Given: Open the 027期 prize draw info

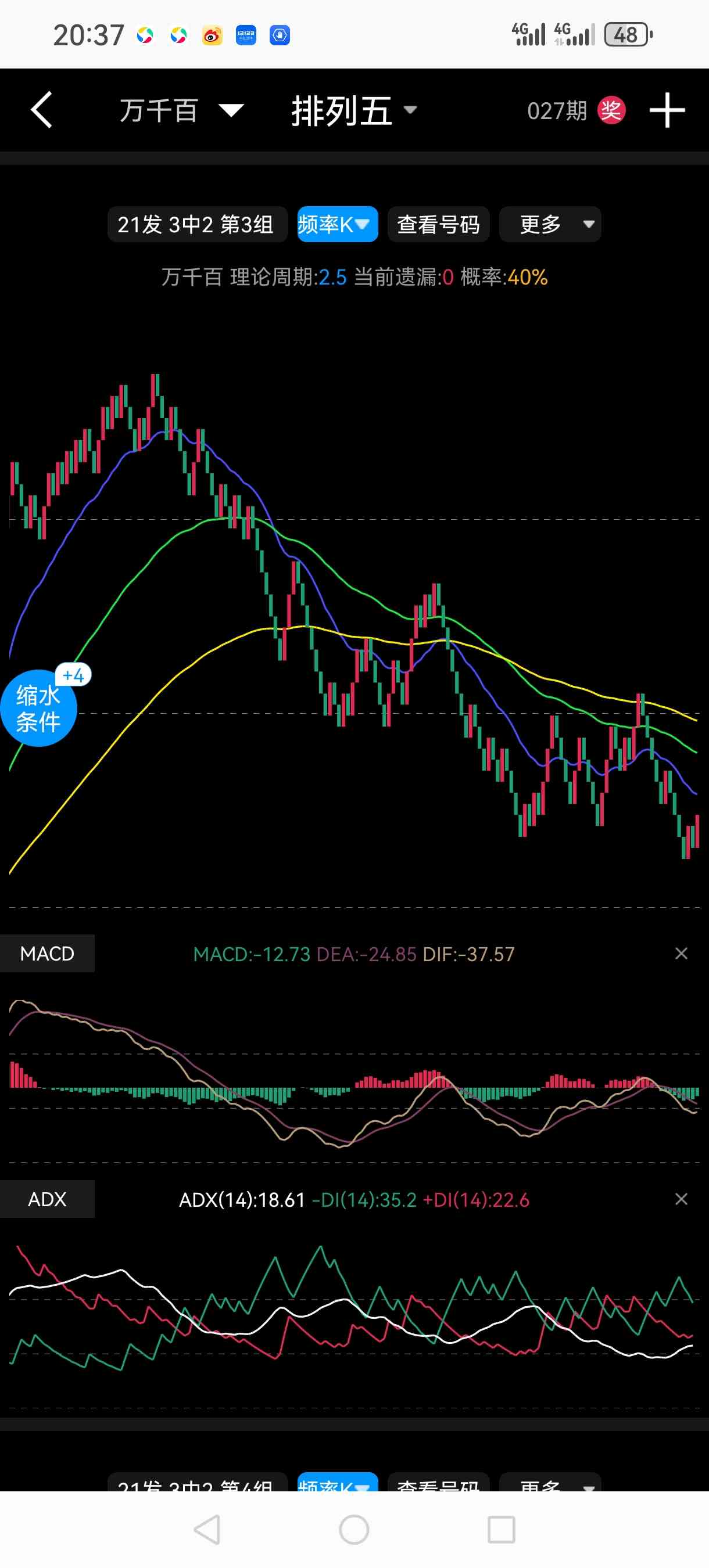Looking at the screenshot, I should tap(575, 111).
